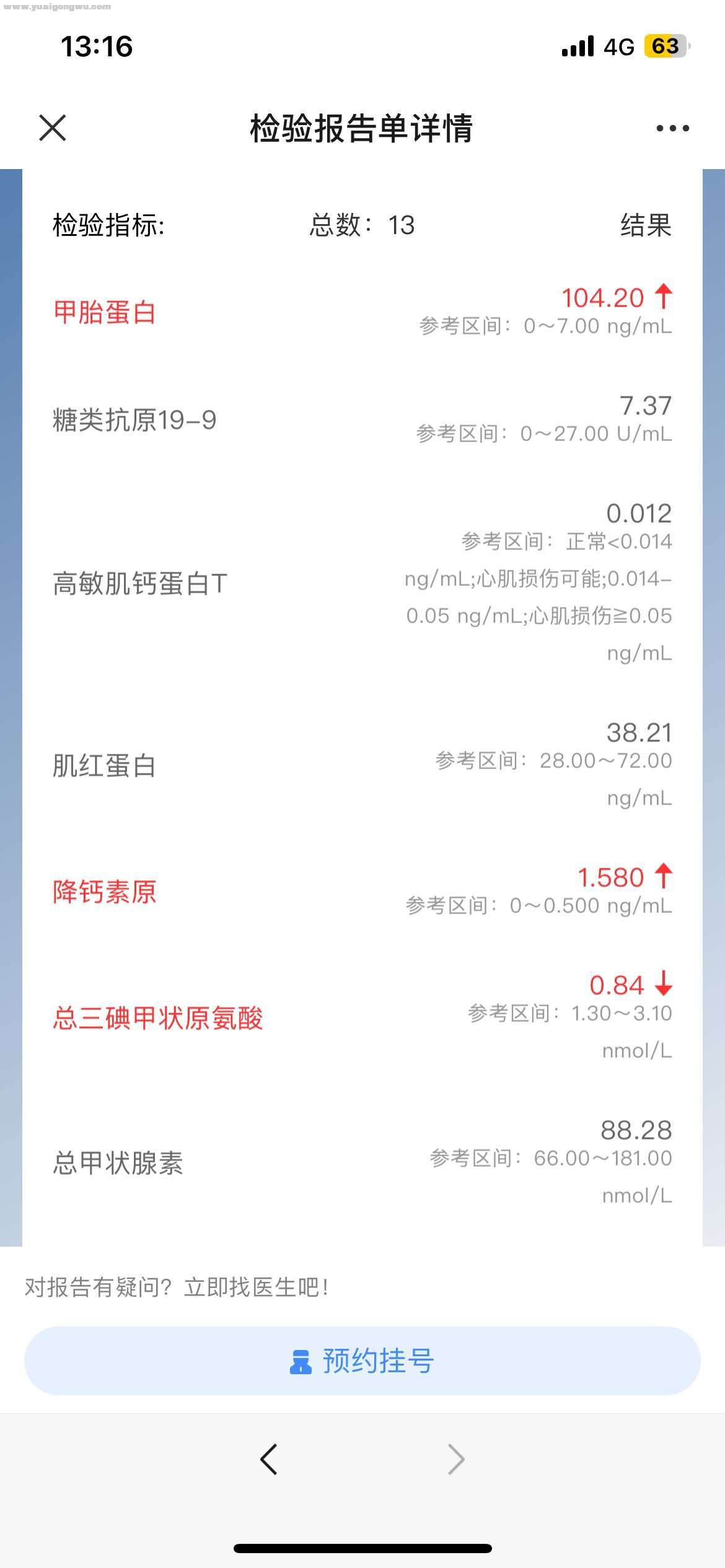The height and width of the screenshot is (1568, 725).
Task: Tap the 预约挂号 appointment button
Action: [362, 1361]
